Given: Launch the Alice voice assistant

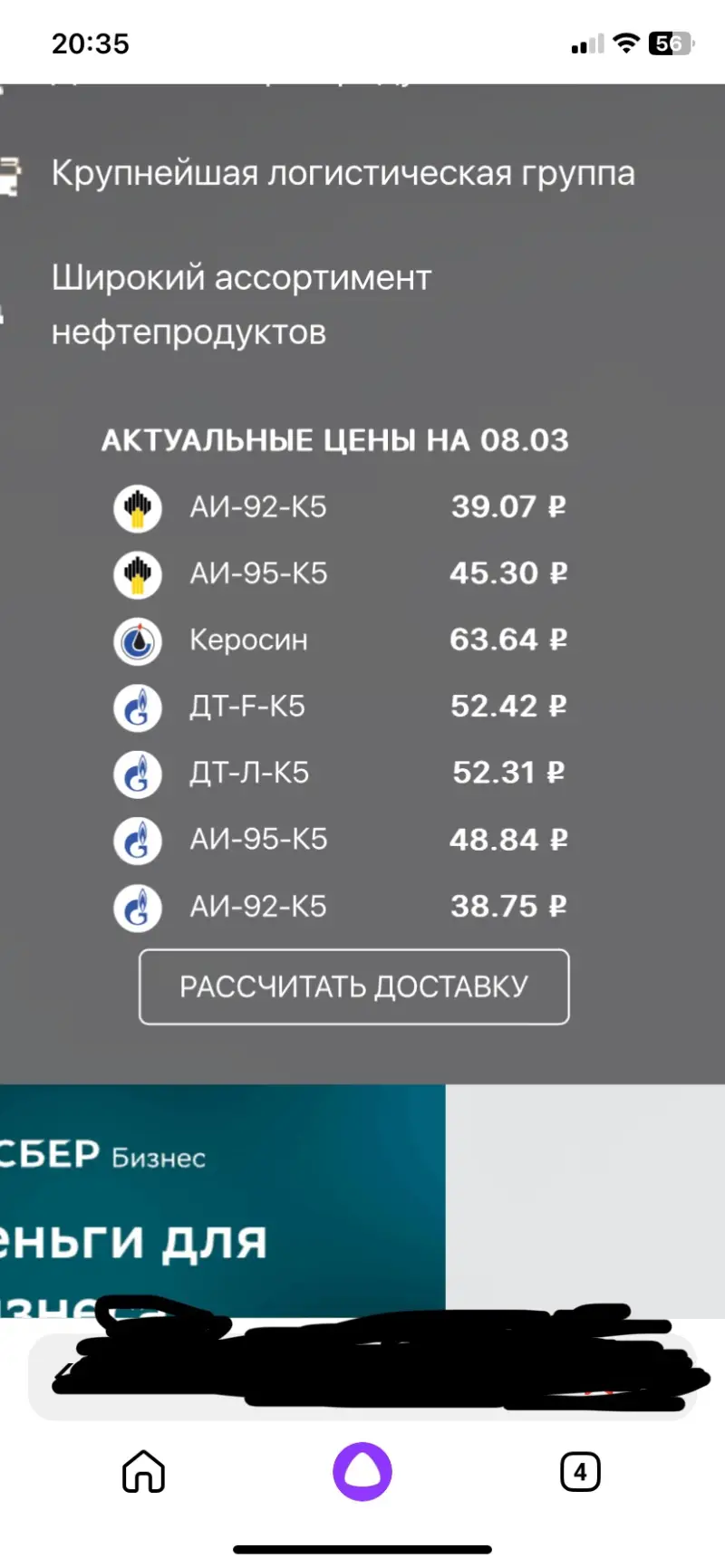Looking at the screenshot, I should [x=362, y=1471].
